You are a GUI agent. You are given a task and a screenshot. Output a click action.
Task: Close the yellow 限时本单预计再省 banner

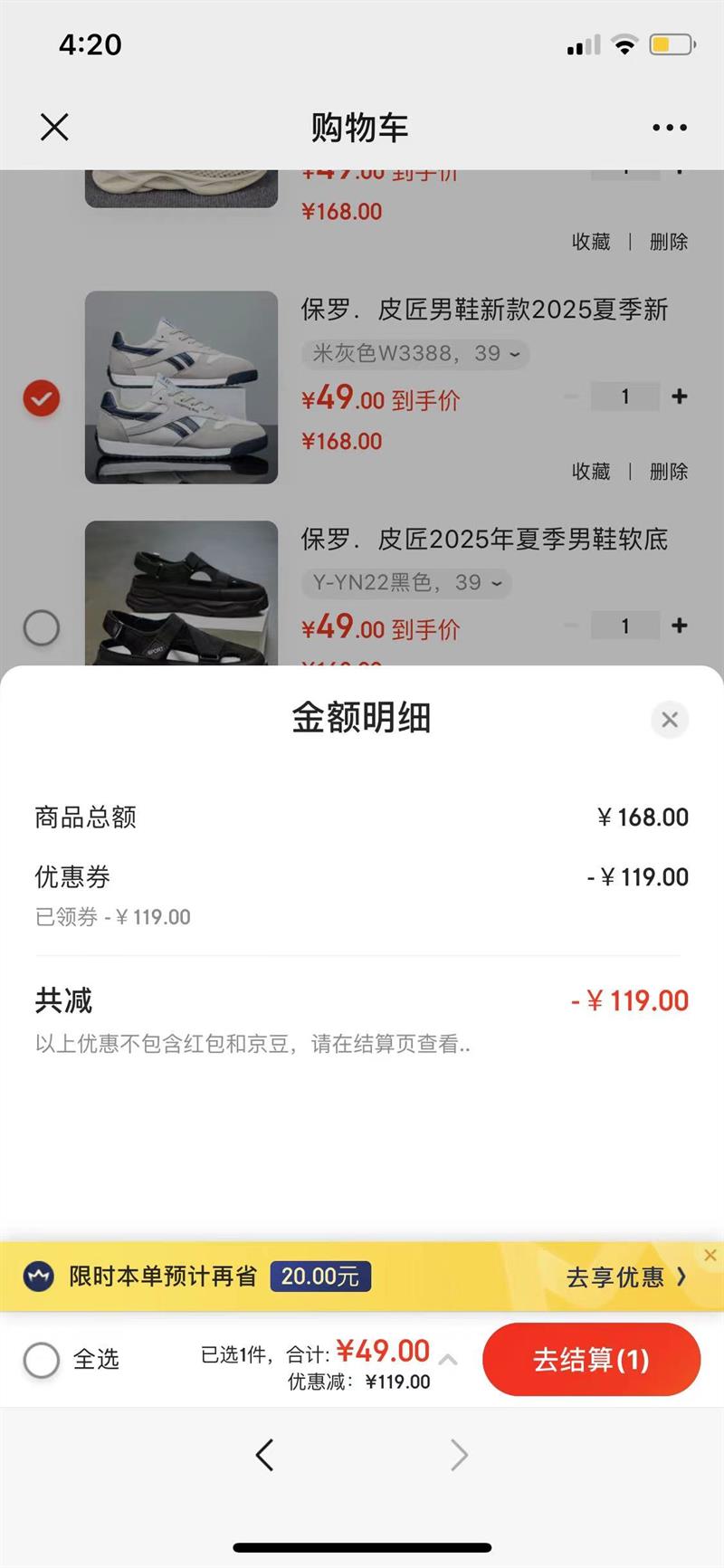point(710,1255)
